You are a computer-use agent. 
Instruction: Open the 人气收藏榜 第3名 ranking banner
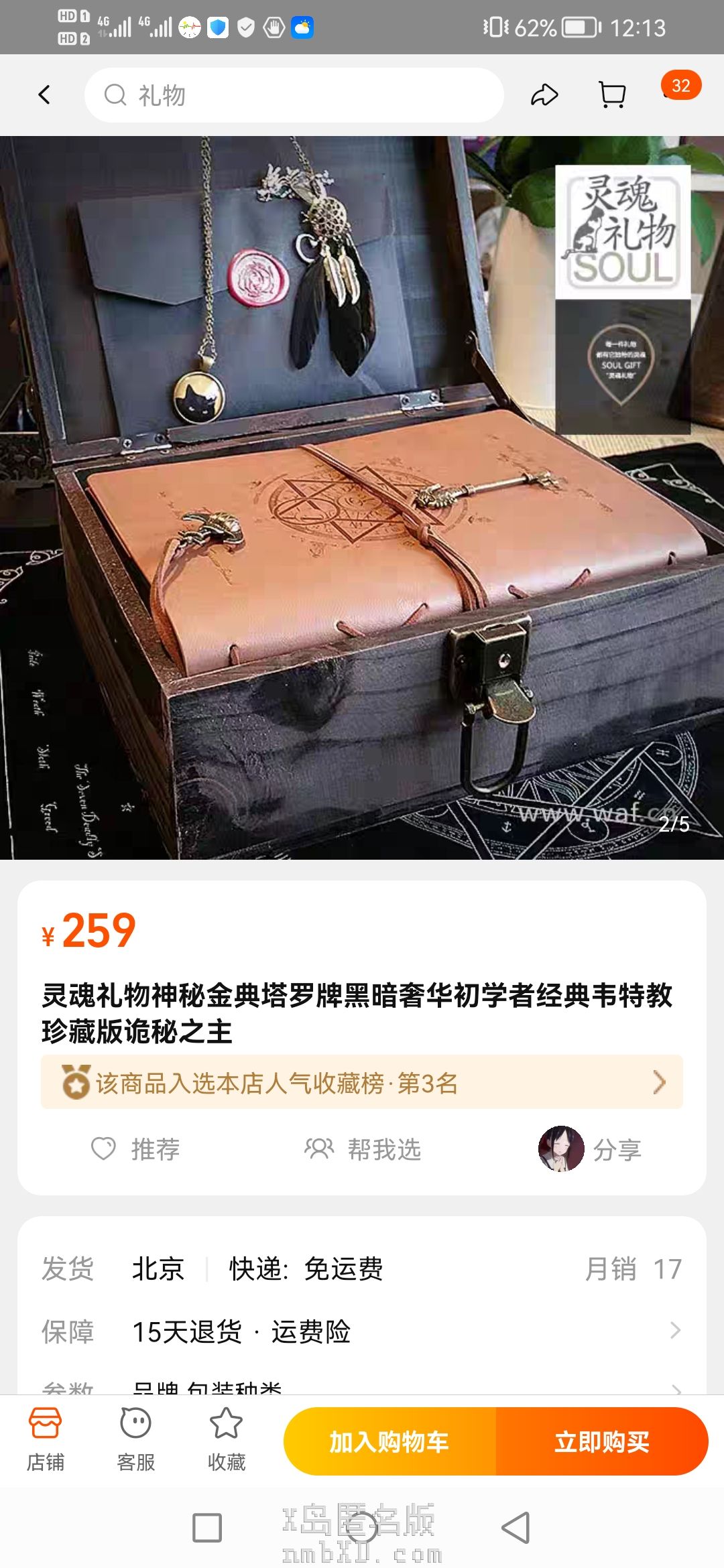click(362, 1082)
